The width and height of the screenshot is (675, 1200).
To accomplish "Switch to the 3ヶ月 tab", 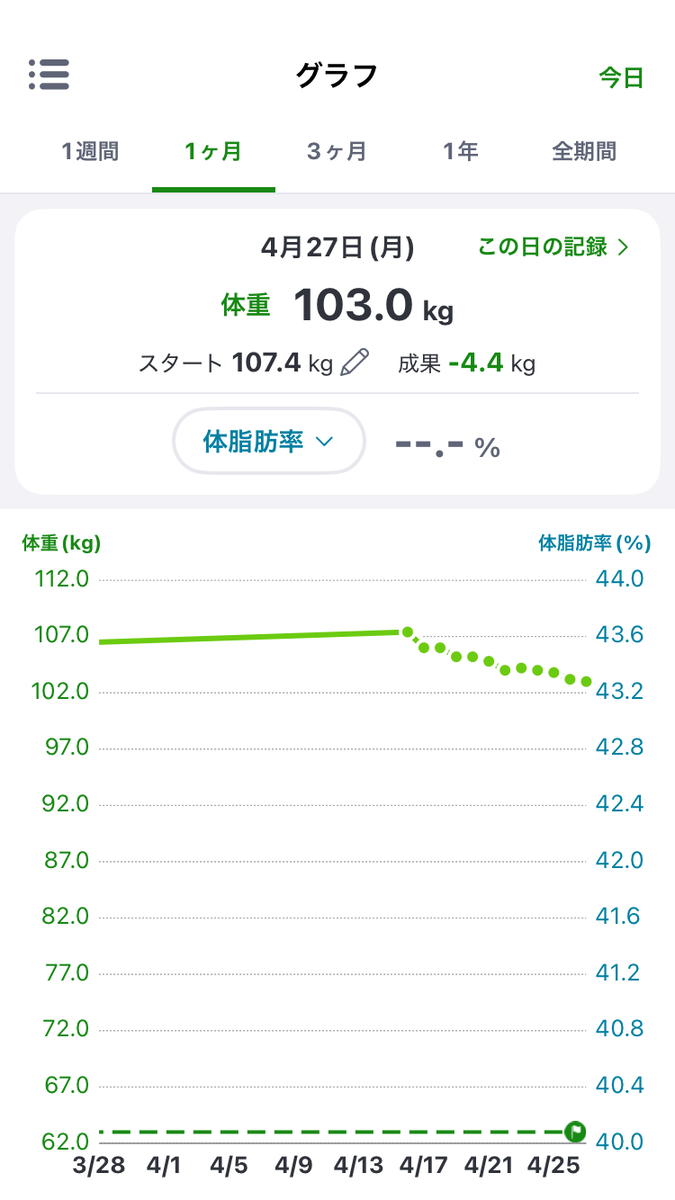I will point(336,152).
